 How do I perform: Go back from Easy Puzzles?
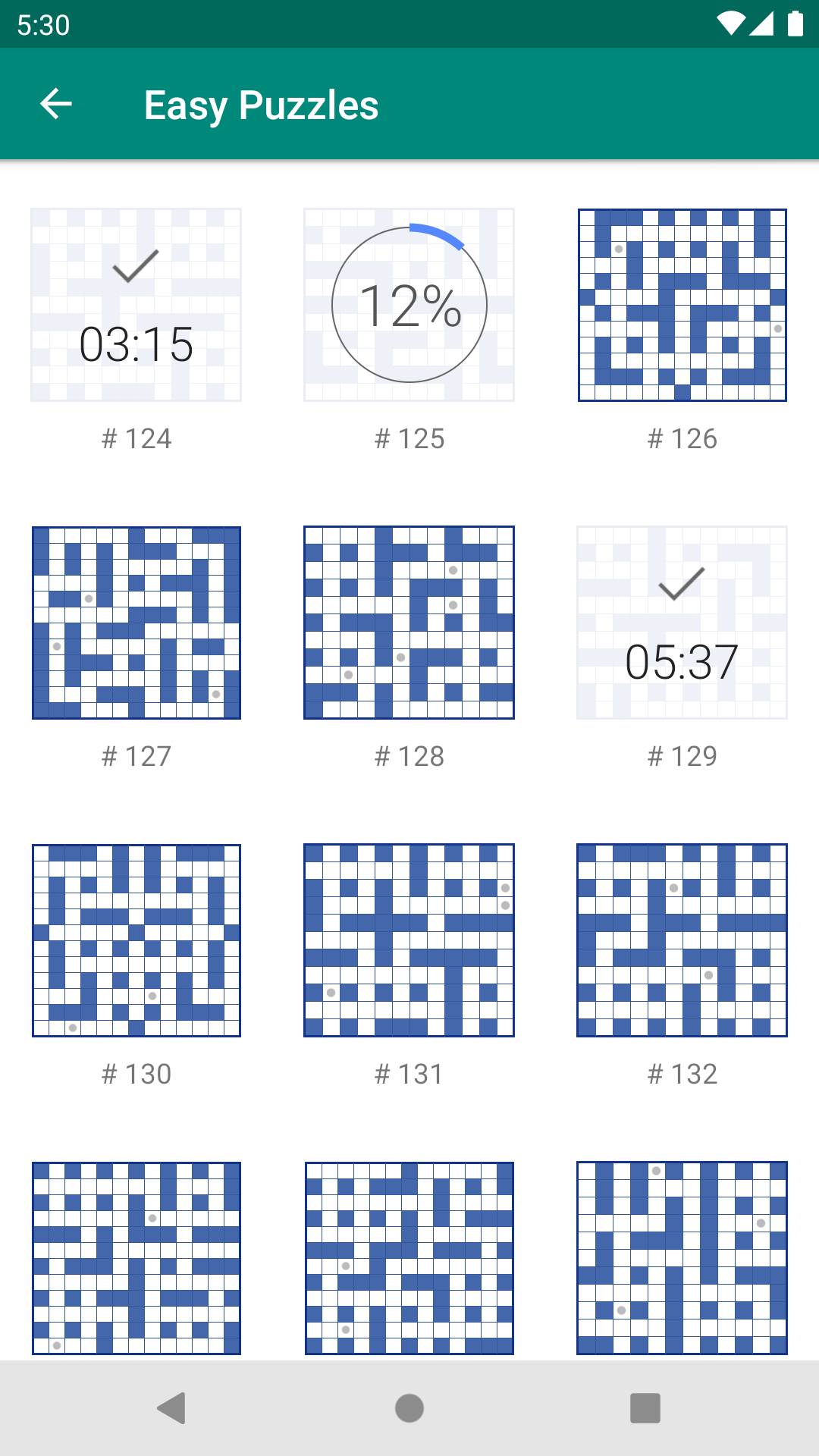(56, 104)
